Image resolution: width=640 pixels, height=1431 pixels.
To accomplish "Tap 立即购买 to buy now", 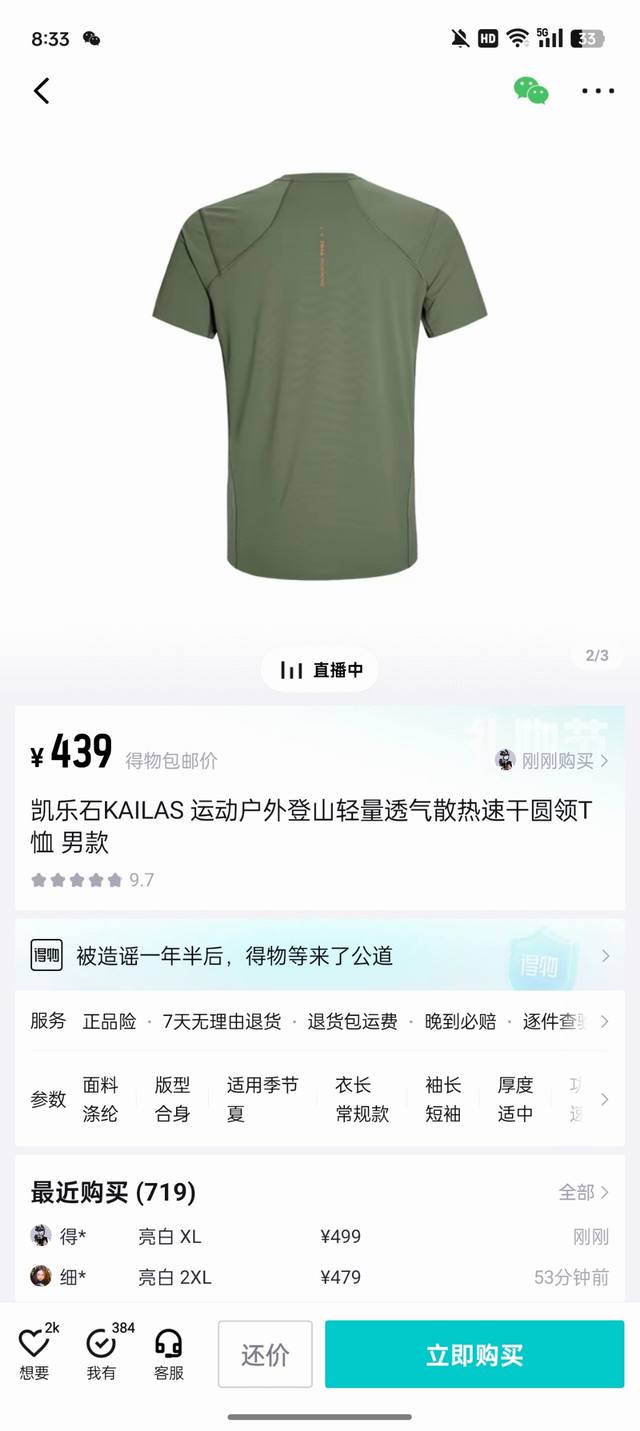I will [474, 1355].
